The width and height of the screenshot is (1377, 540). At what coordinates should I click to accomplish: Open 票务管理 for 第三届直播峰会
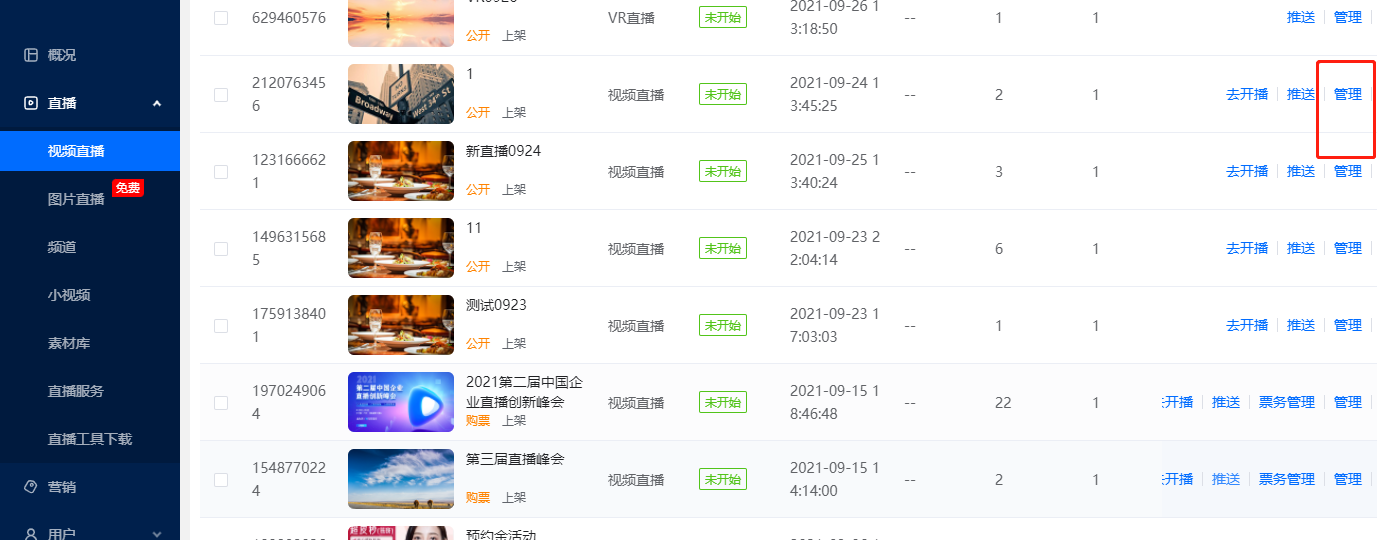1286,479
